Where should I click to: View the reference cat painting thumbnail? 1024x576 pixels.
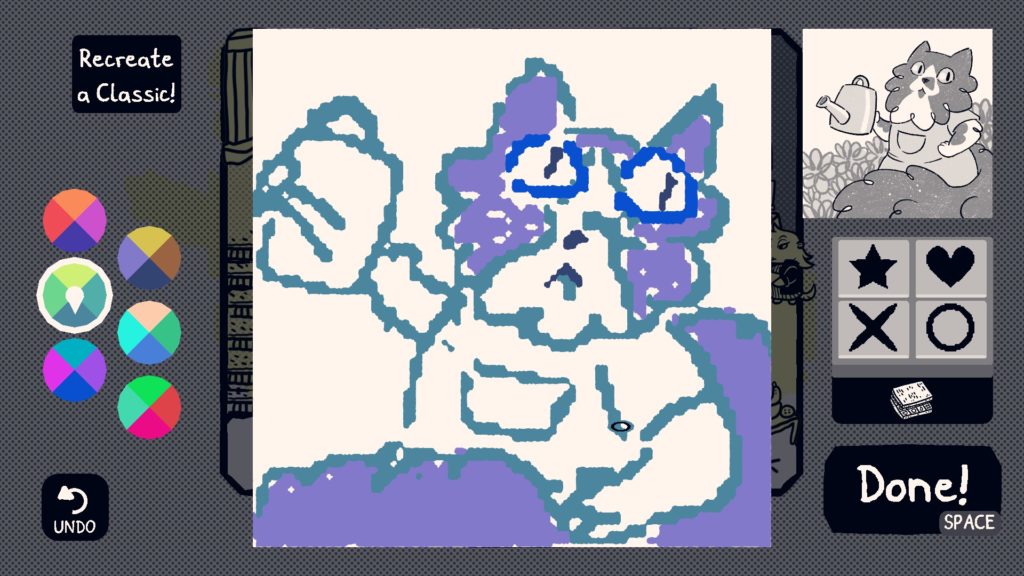click(897, 122)
